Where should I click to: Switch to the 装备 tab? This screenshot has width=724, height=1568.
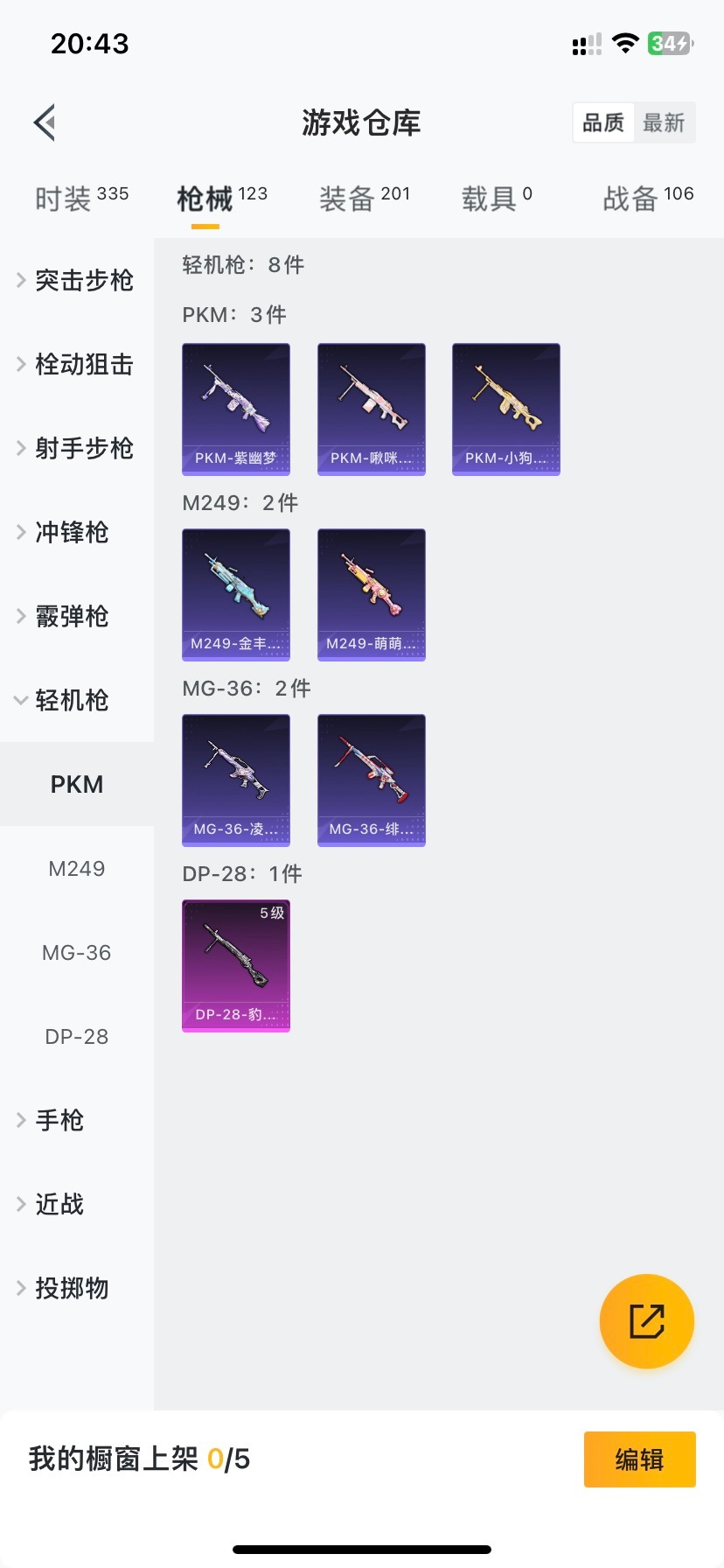pos(364,199)
